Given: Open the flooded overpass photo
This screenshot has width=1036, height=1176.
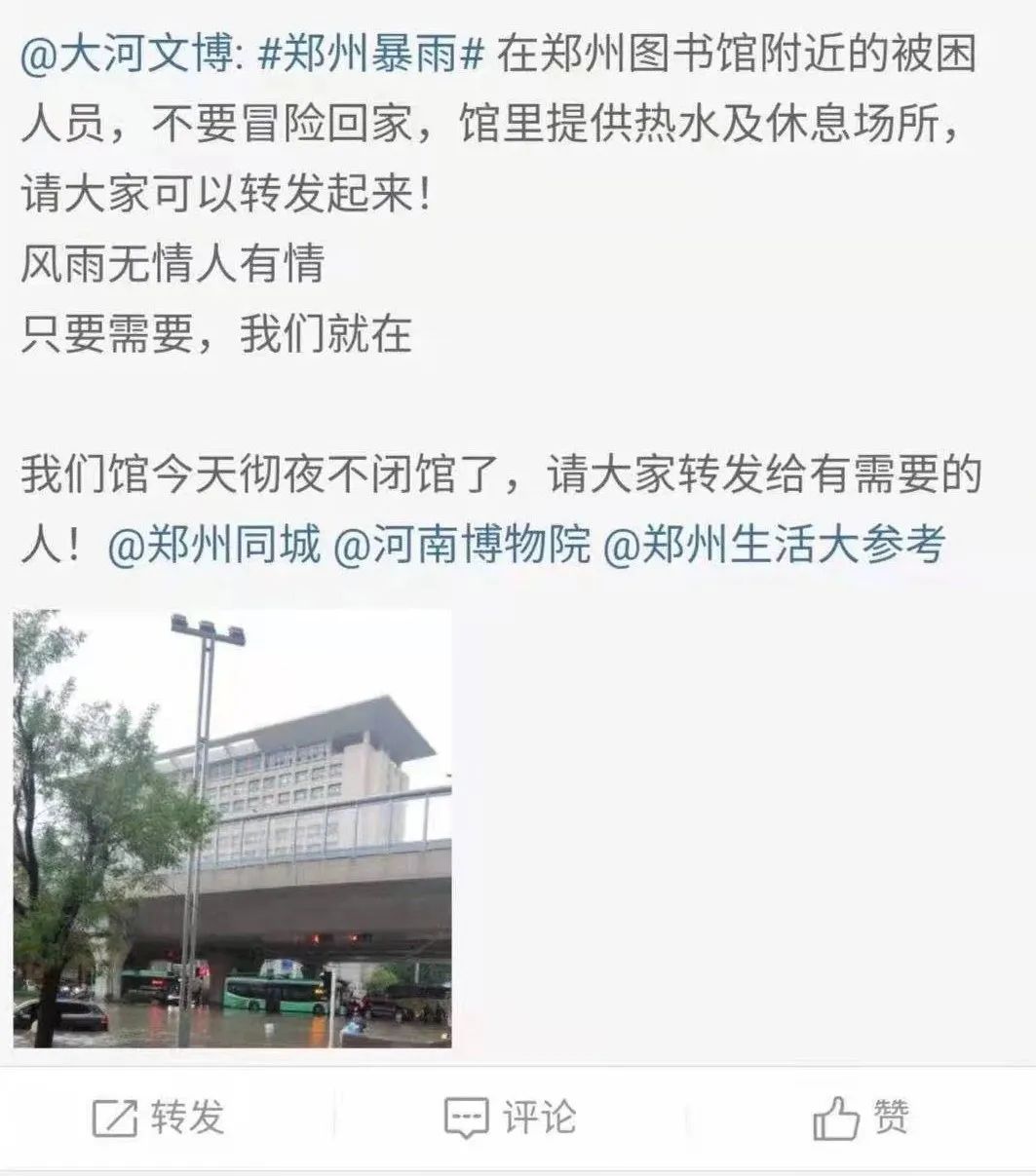Looking at the screenshot, I should tap(234, 828).
